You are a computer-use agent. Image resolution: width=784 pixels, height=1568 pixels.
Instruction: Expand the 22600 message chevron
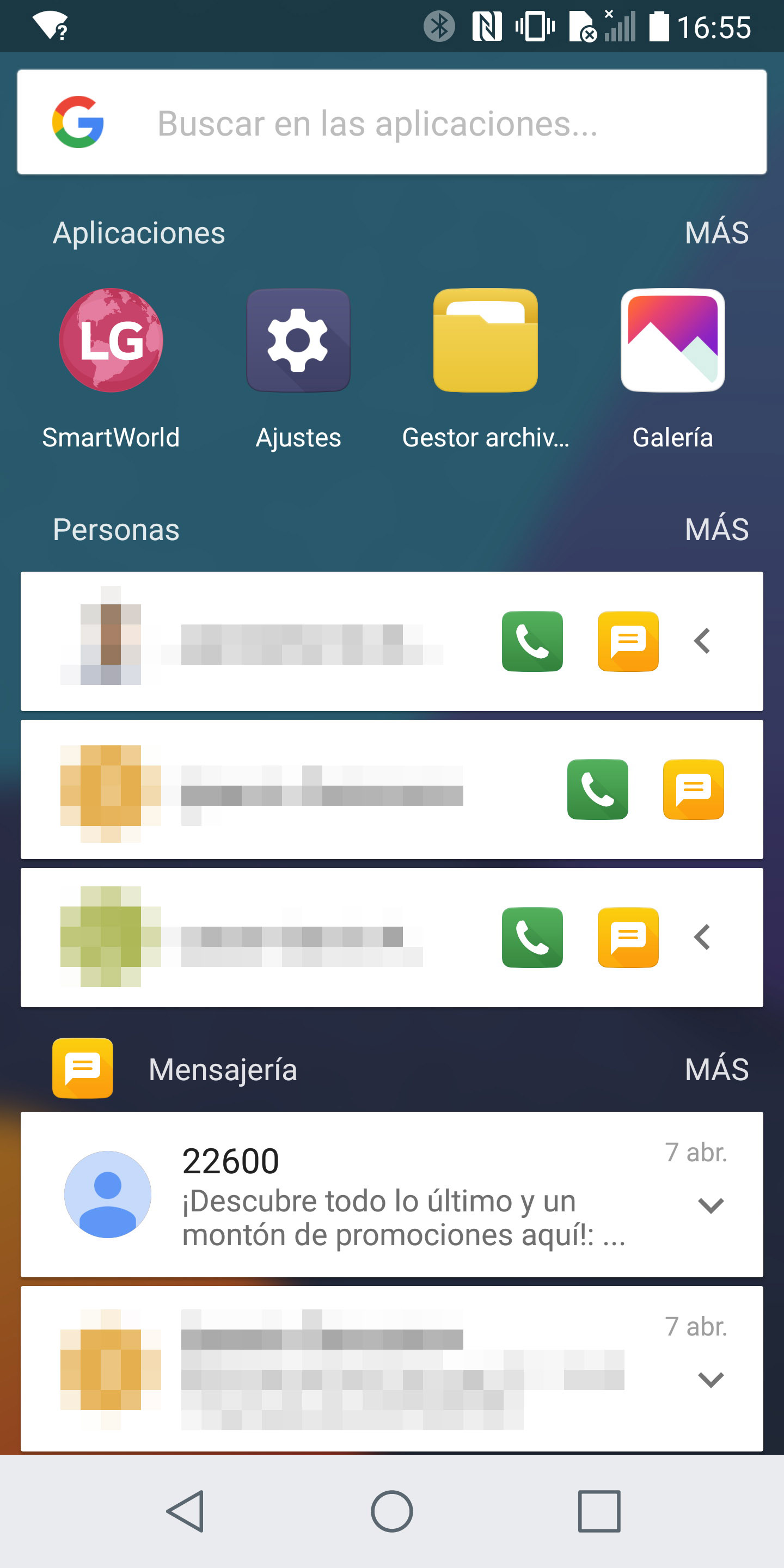[x=710, y=1205]
